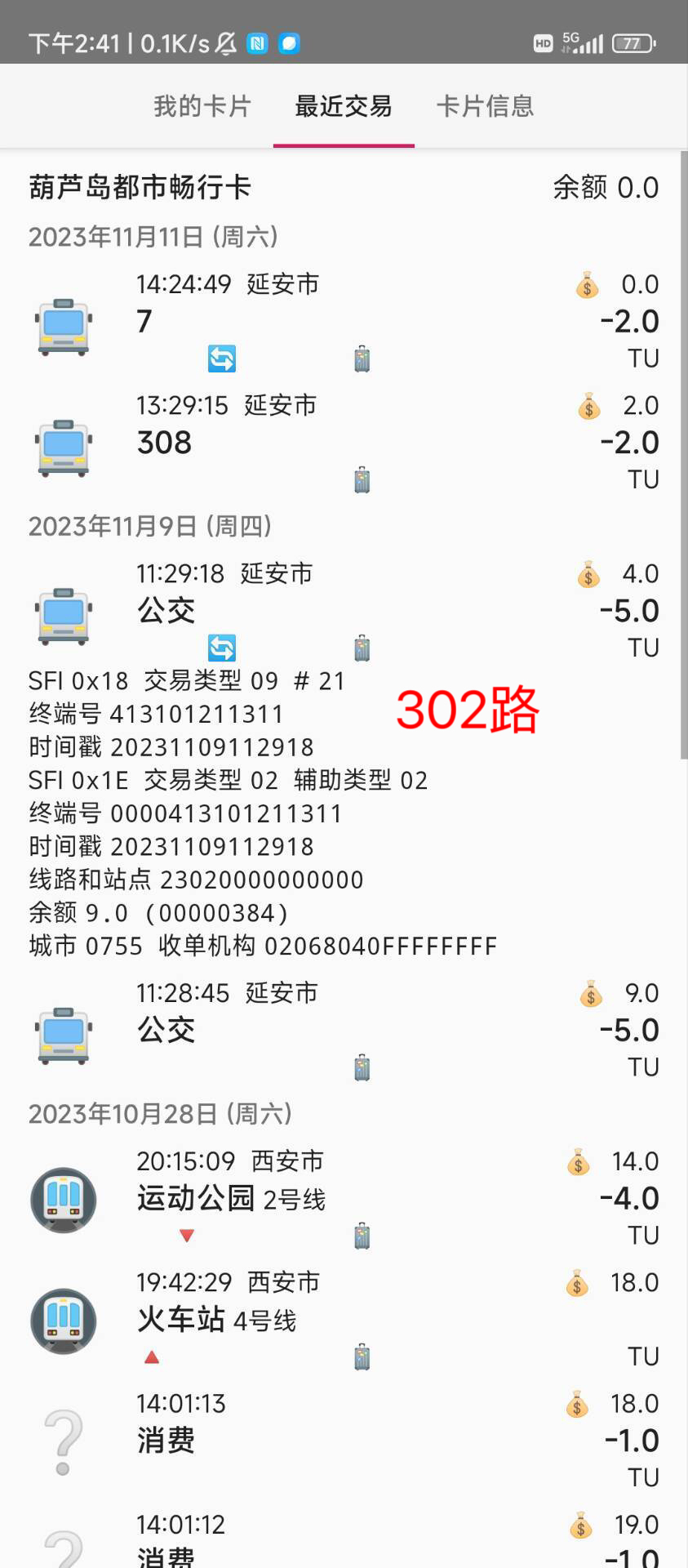Expand the 11:28:45 公交 transaction
Viewport: 688px width, 1568px height.
tap(343, 1030)
